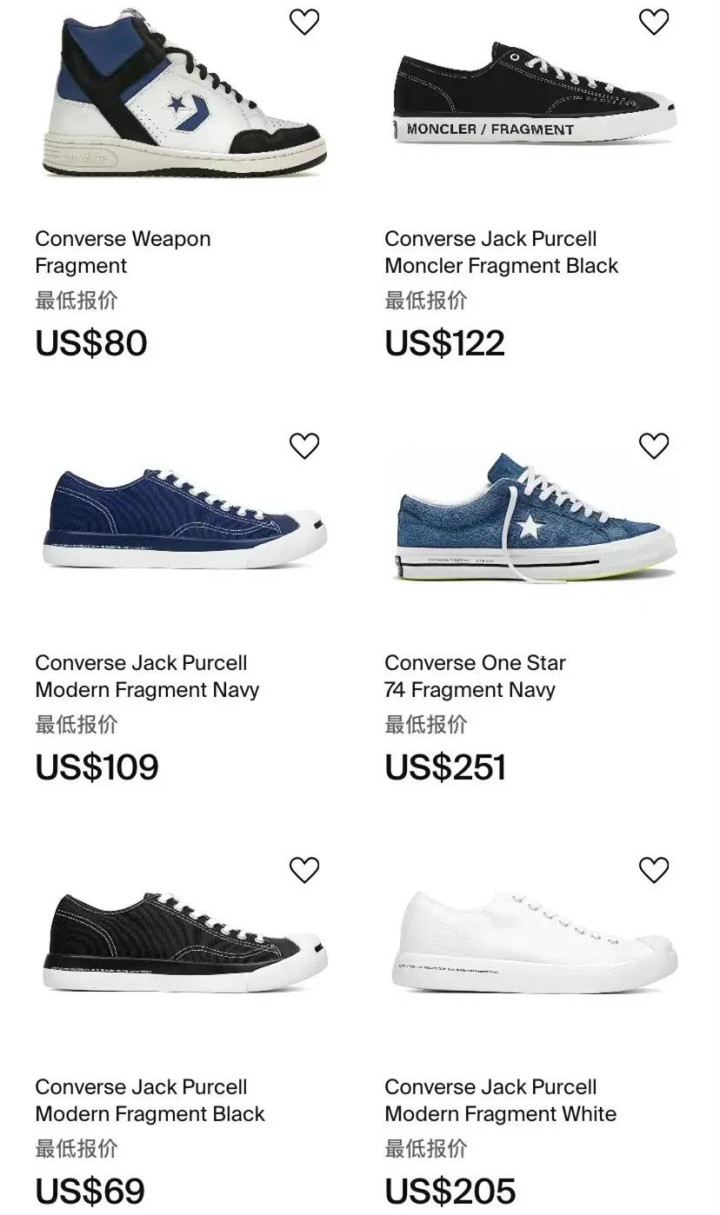Favorite the Jack Purcell Modern Fragment White
Viewport: 720px width, 1215px height.
(x=653, y=870)
